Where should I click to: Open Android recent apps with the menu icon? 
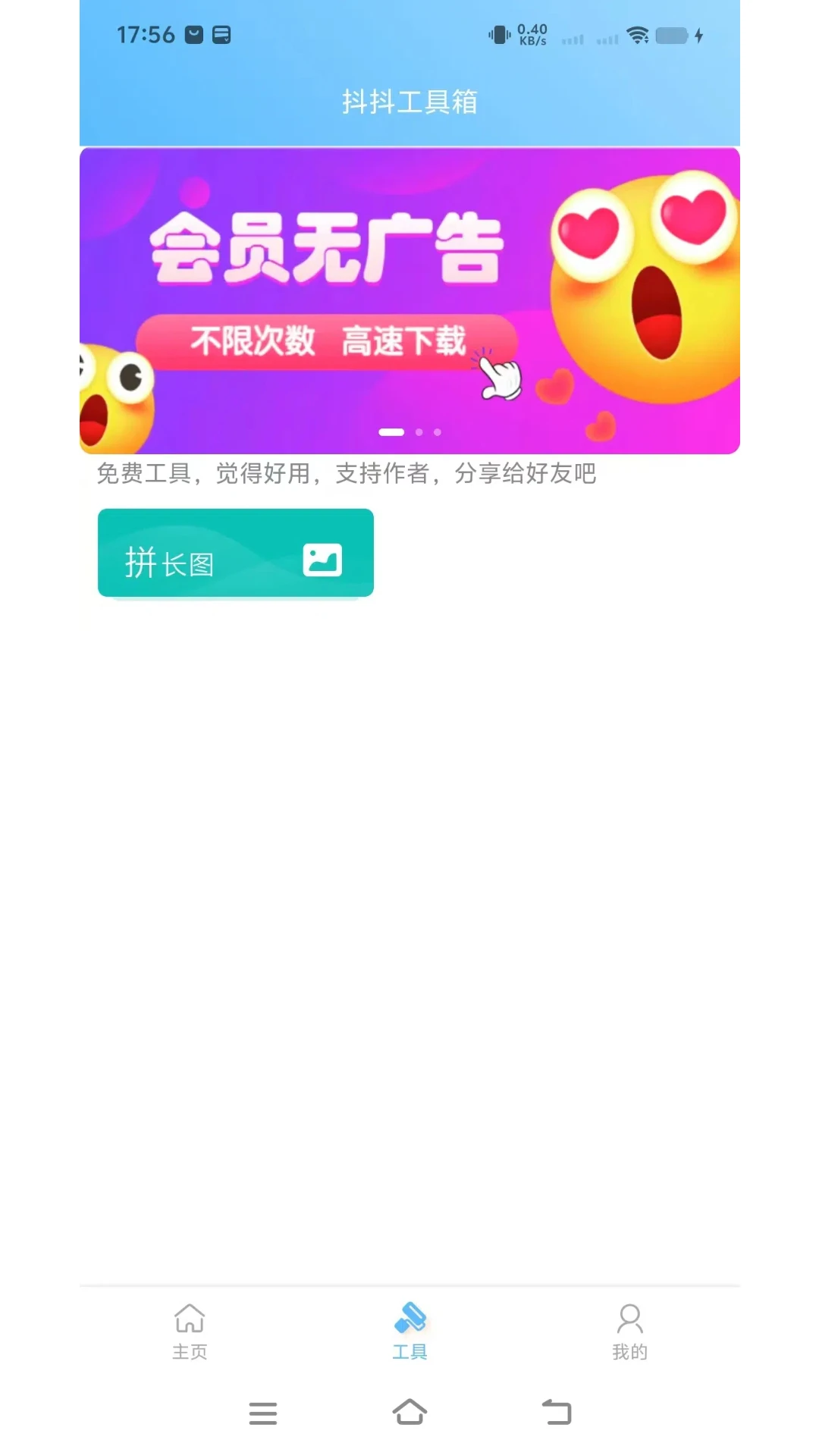(262, 1413)
